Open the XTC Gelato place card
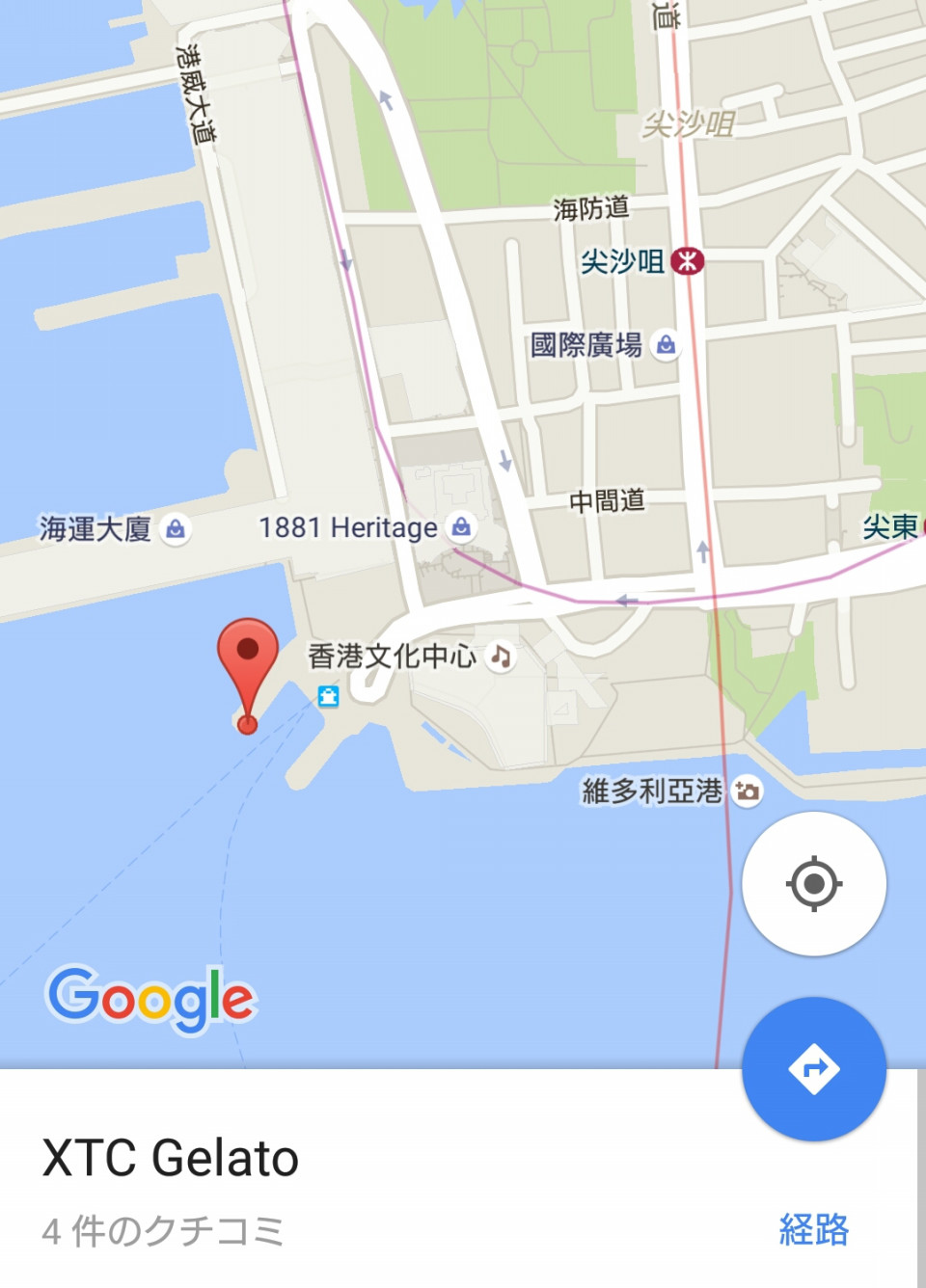The height and width of the screenshot is (1288, 926). [171, 1158]
